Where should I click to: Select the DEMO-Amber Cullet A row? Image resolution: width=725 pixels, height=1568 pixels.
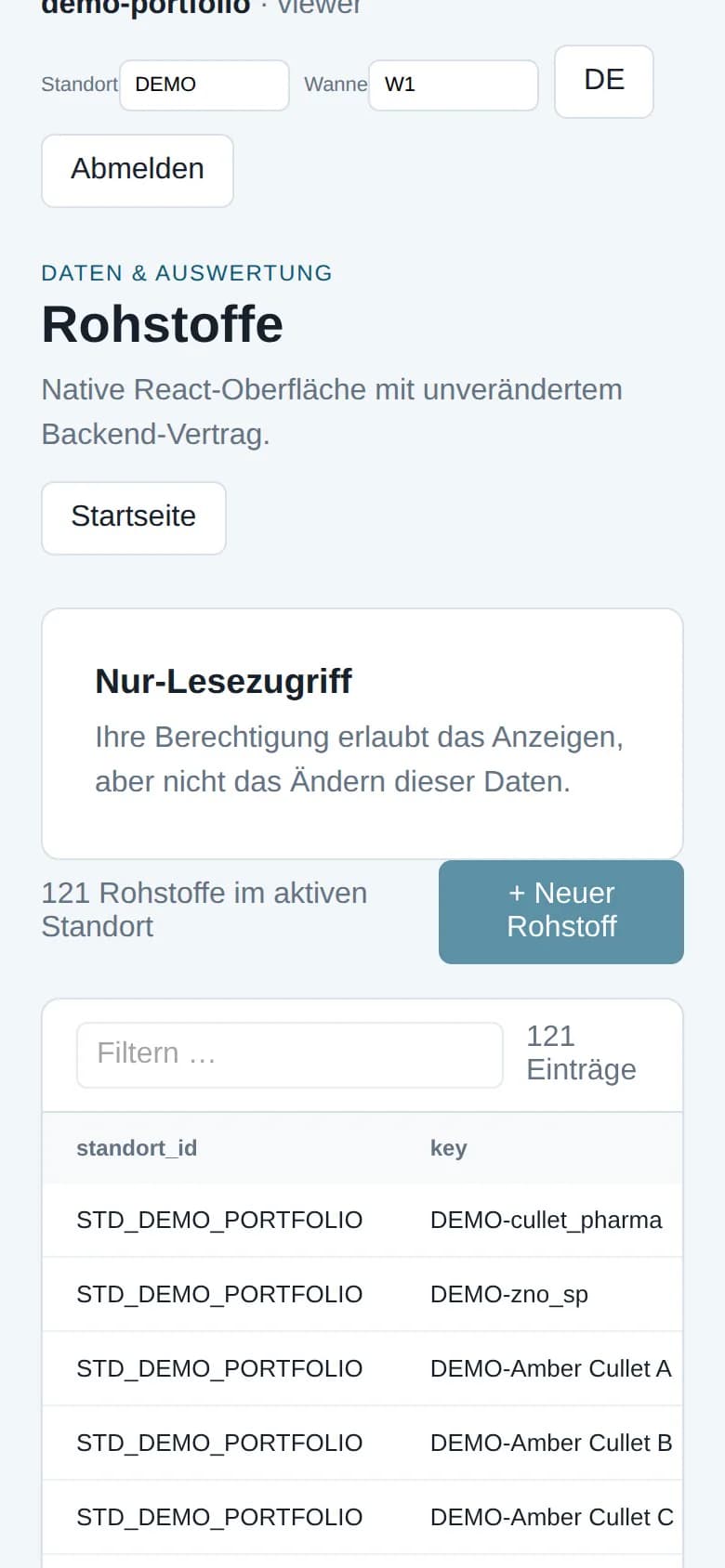(362, 1368)
